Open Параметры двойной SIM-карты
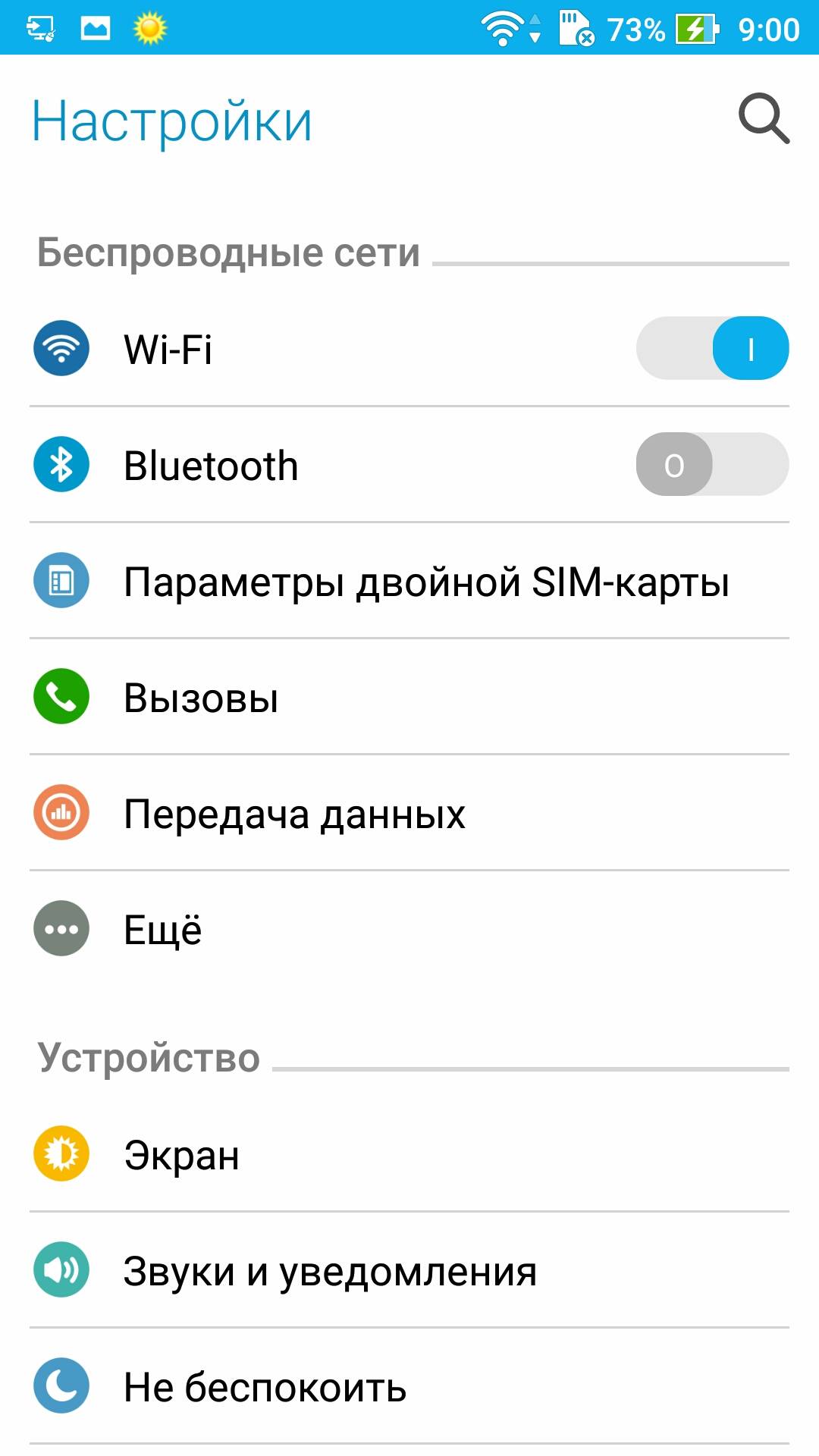This screenshot has height=1456, width=819. pos(409,581)
